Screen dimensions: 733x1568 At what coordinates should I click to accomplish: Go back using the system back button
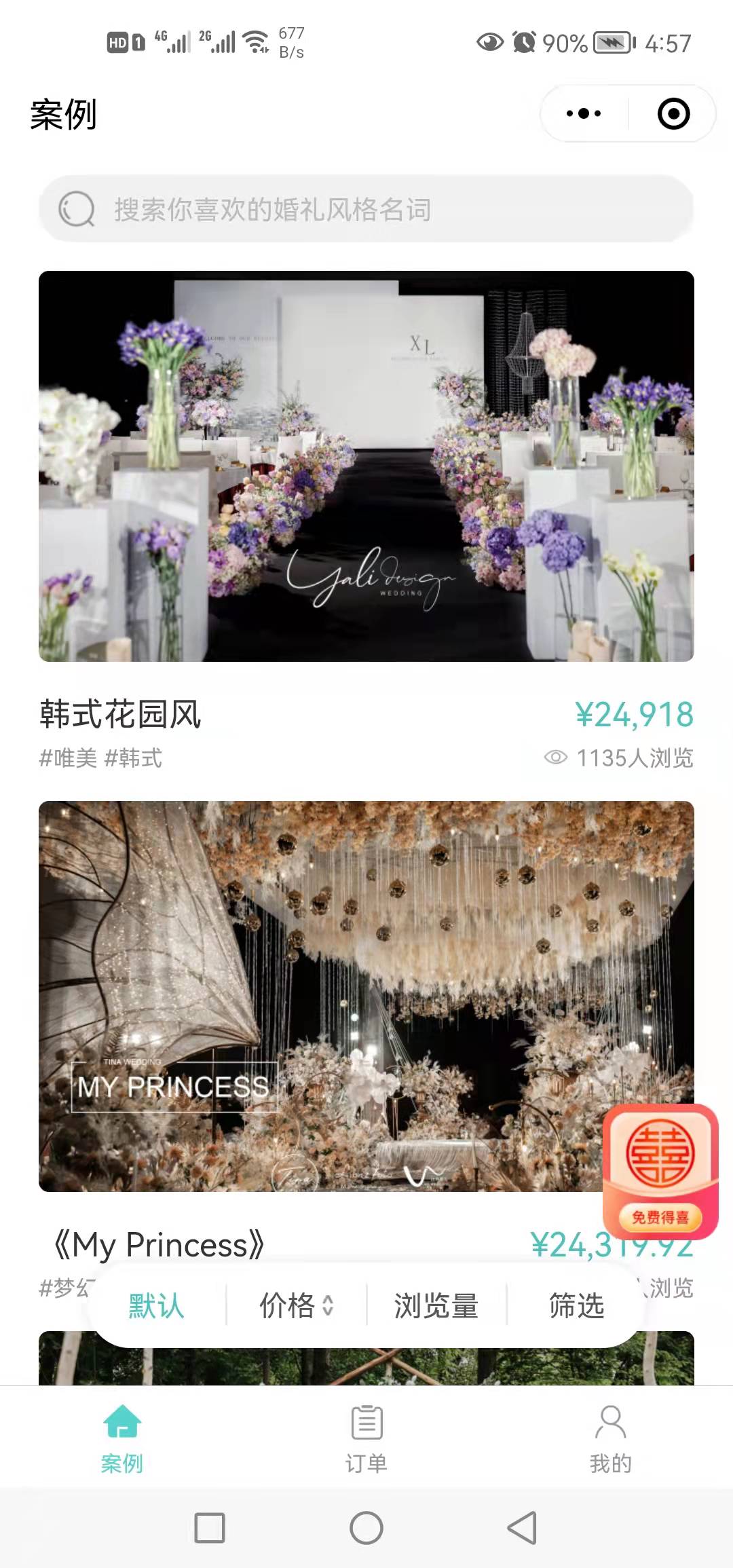click(522, 1528)
